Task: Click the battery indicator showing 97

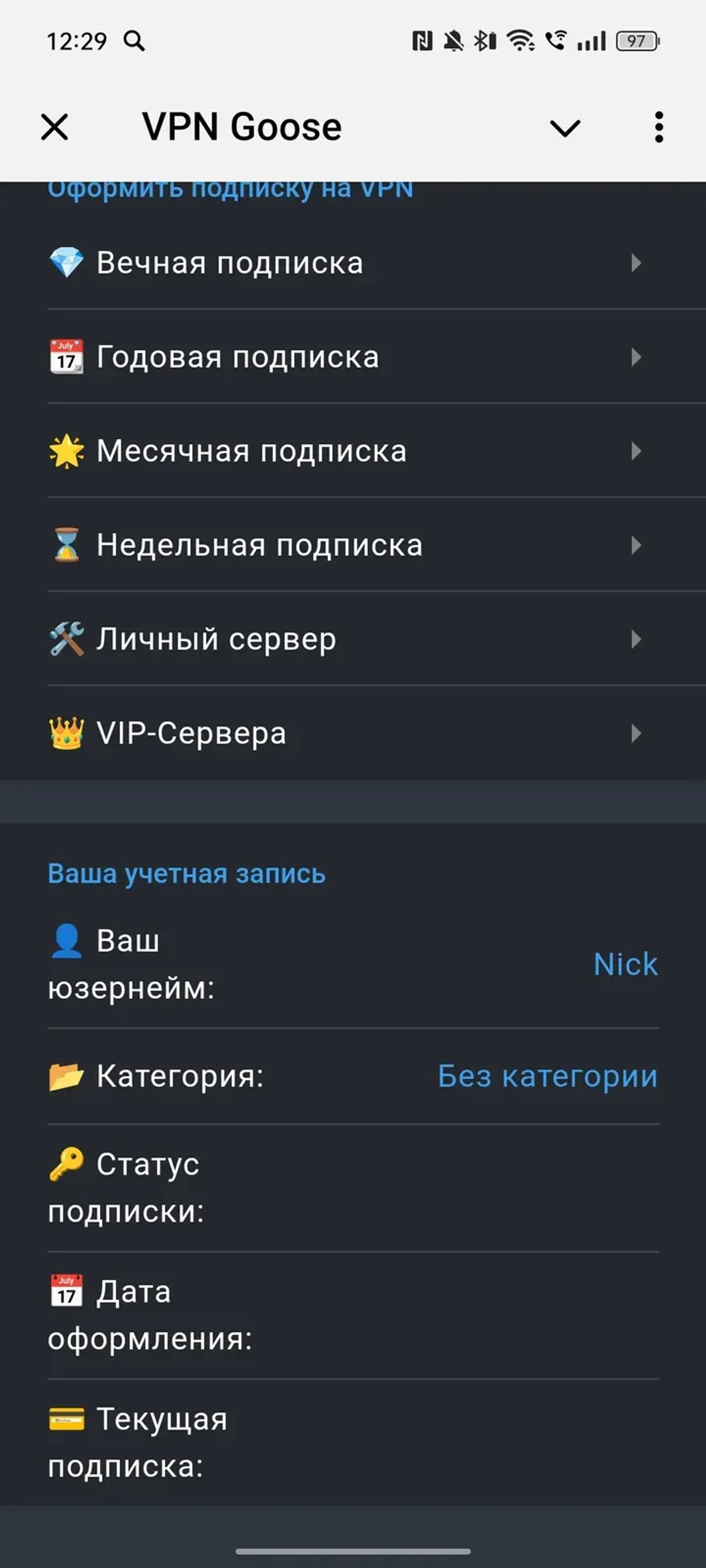Action: pyautogui.click(x=636, y=41)
